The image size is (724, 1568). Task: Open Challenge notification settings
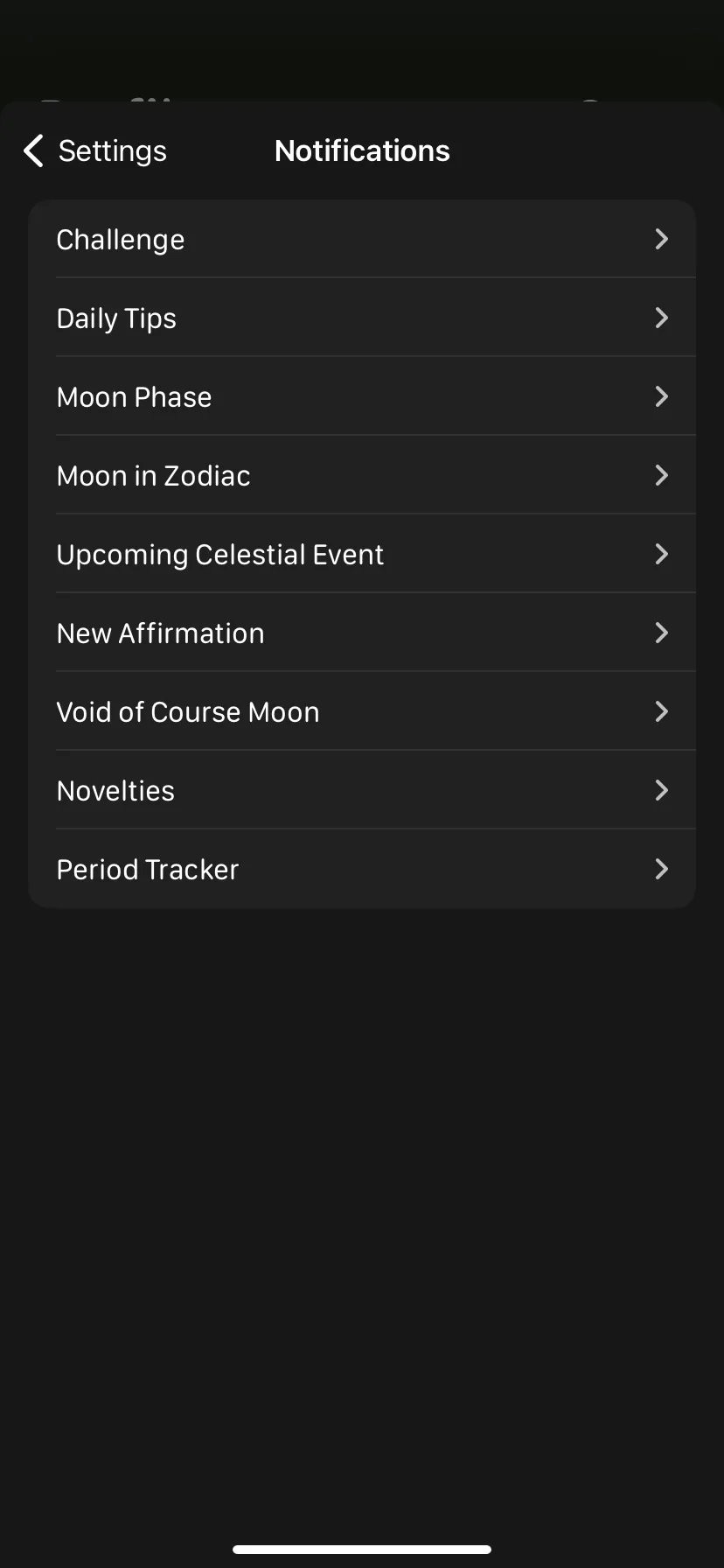tap(361, 240)
